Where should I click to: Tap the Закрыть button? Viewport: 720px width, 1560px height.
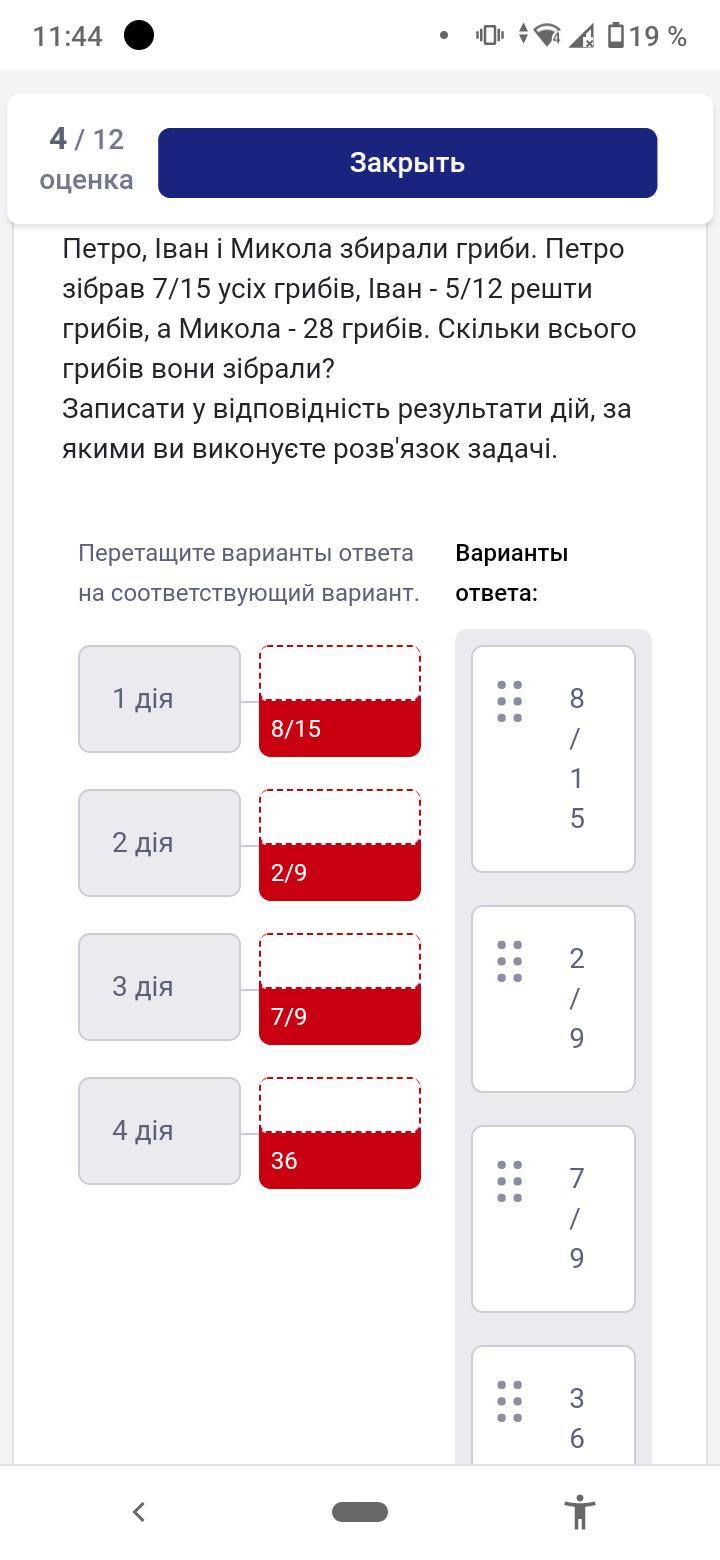[x=407, y=163]
